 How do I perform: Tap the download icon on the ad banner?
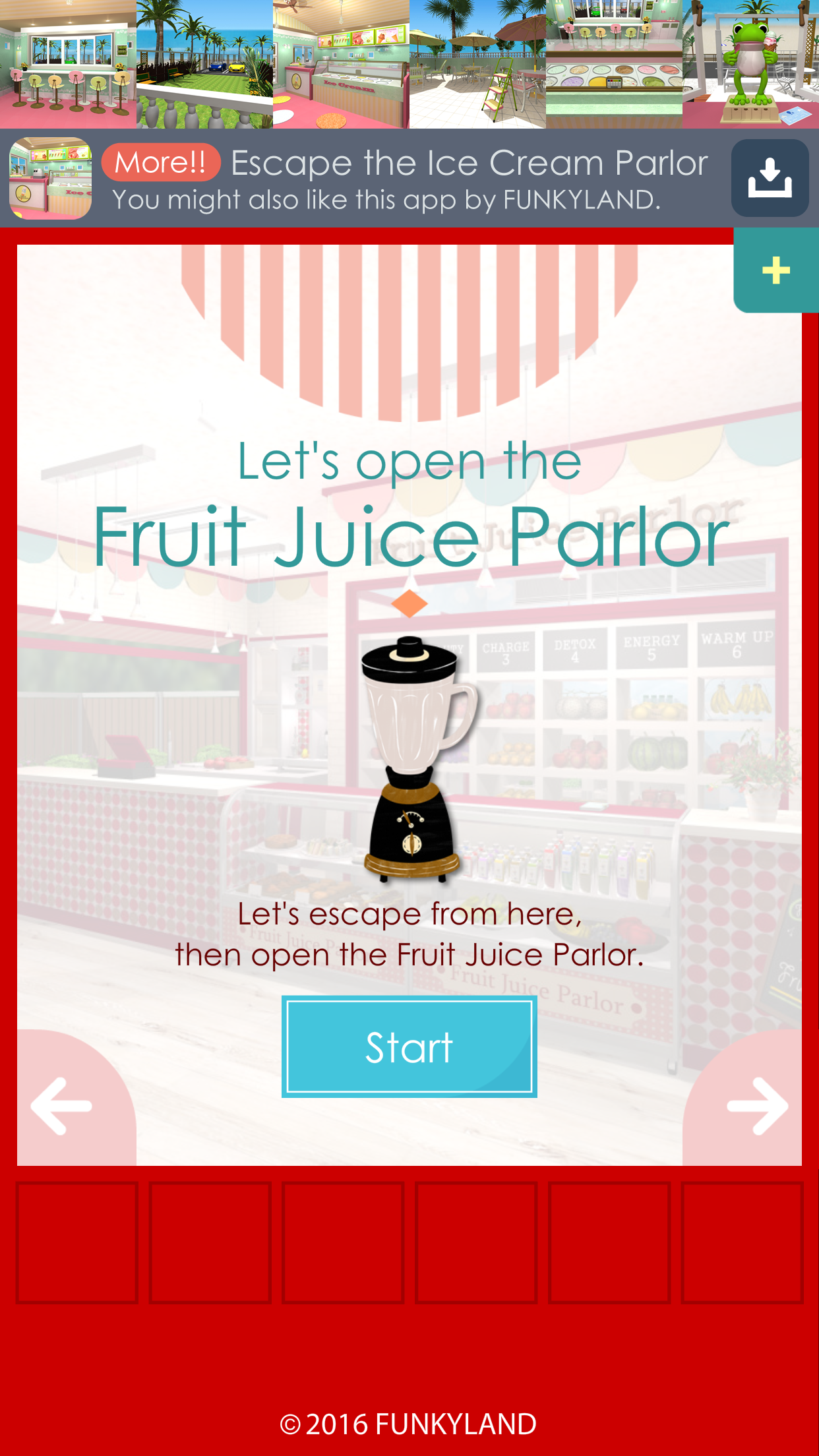click(x=769, y=179)
